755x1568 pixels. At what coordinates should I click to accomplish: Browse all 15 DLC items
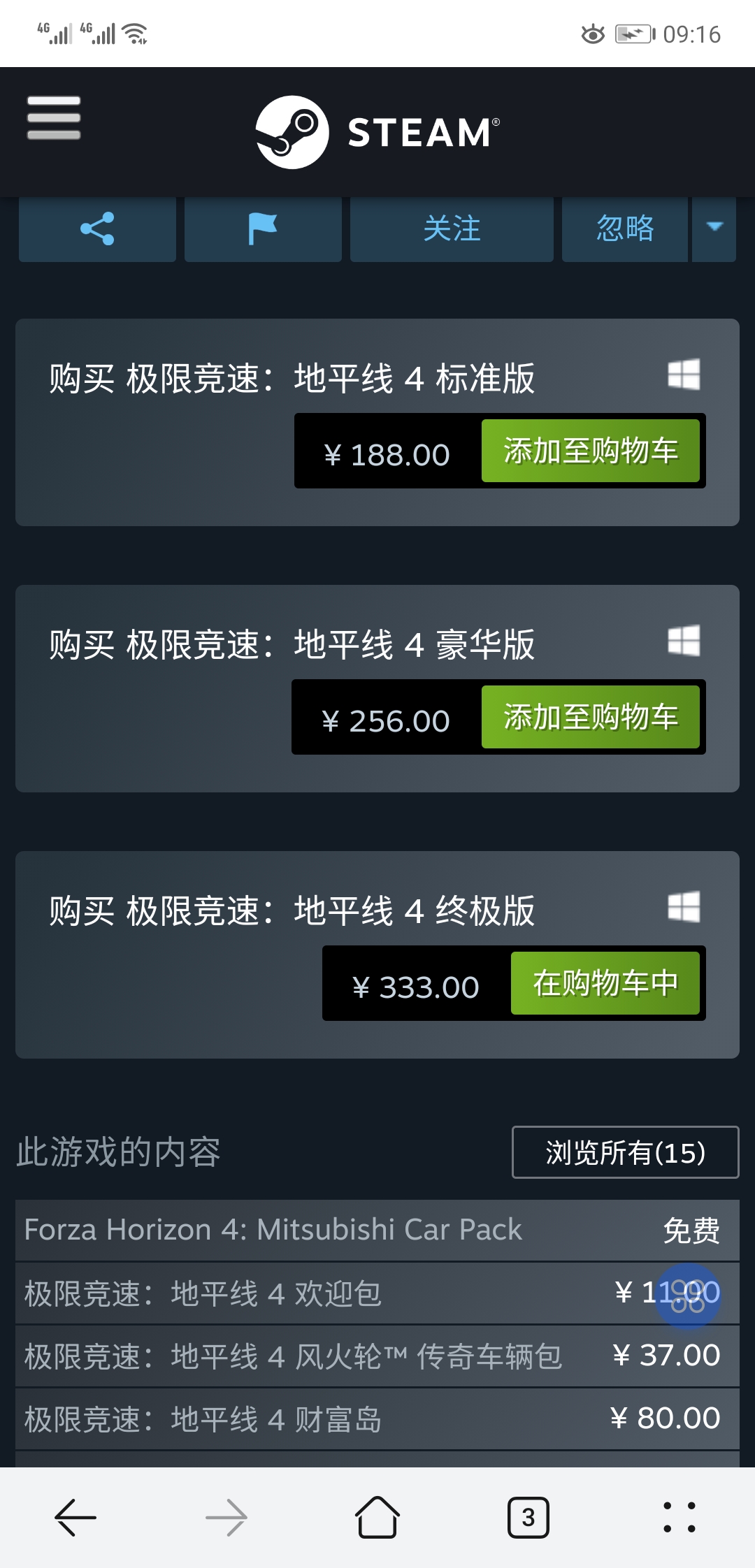pyautogui.click(x=626, y=1152)
